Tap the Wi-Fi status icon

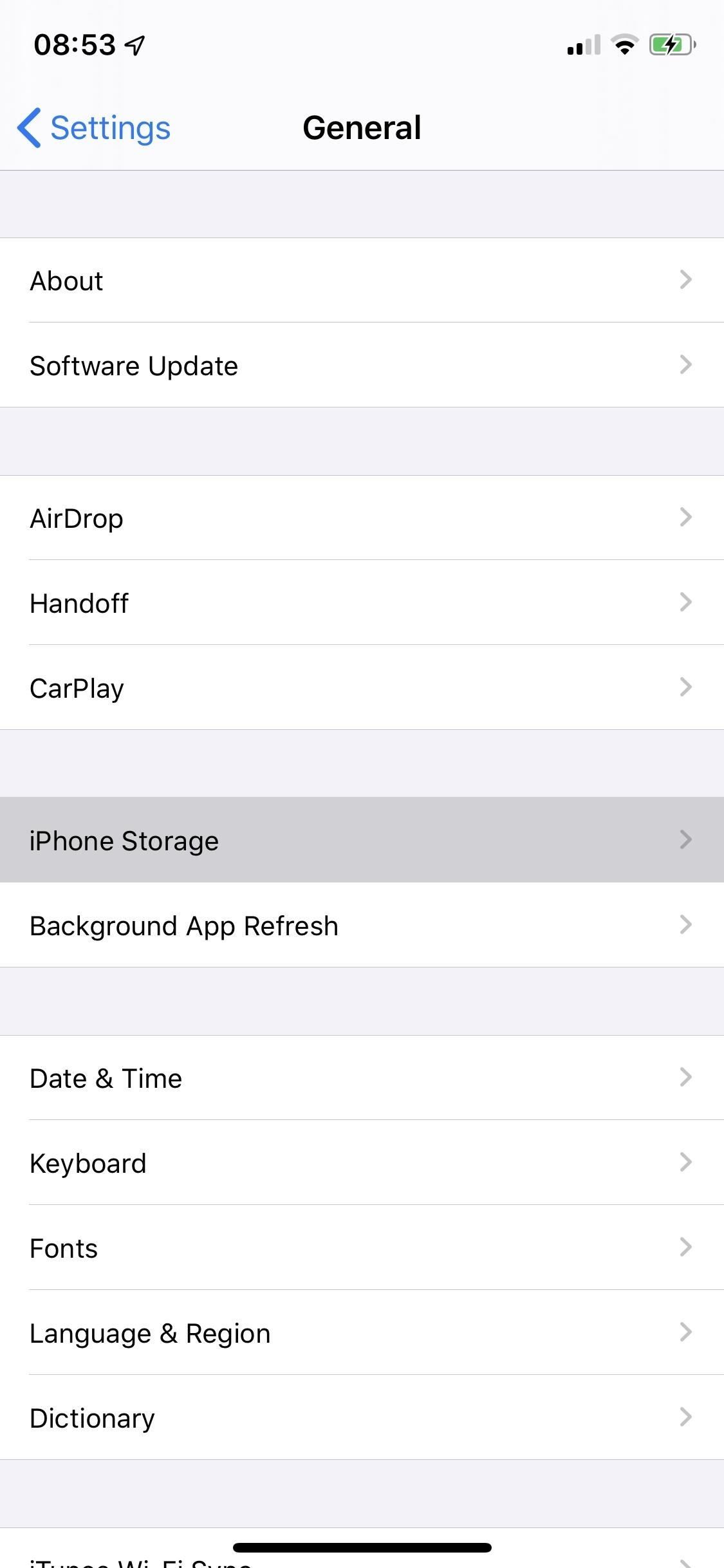point(624,44)
